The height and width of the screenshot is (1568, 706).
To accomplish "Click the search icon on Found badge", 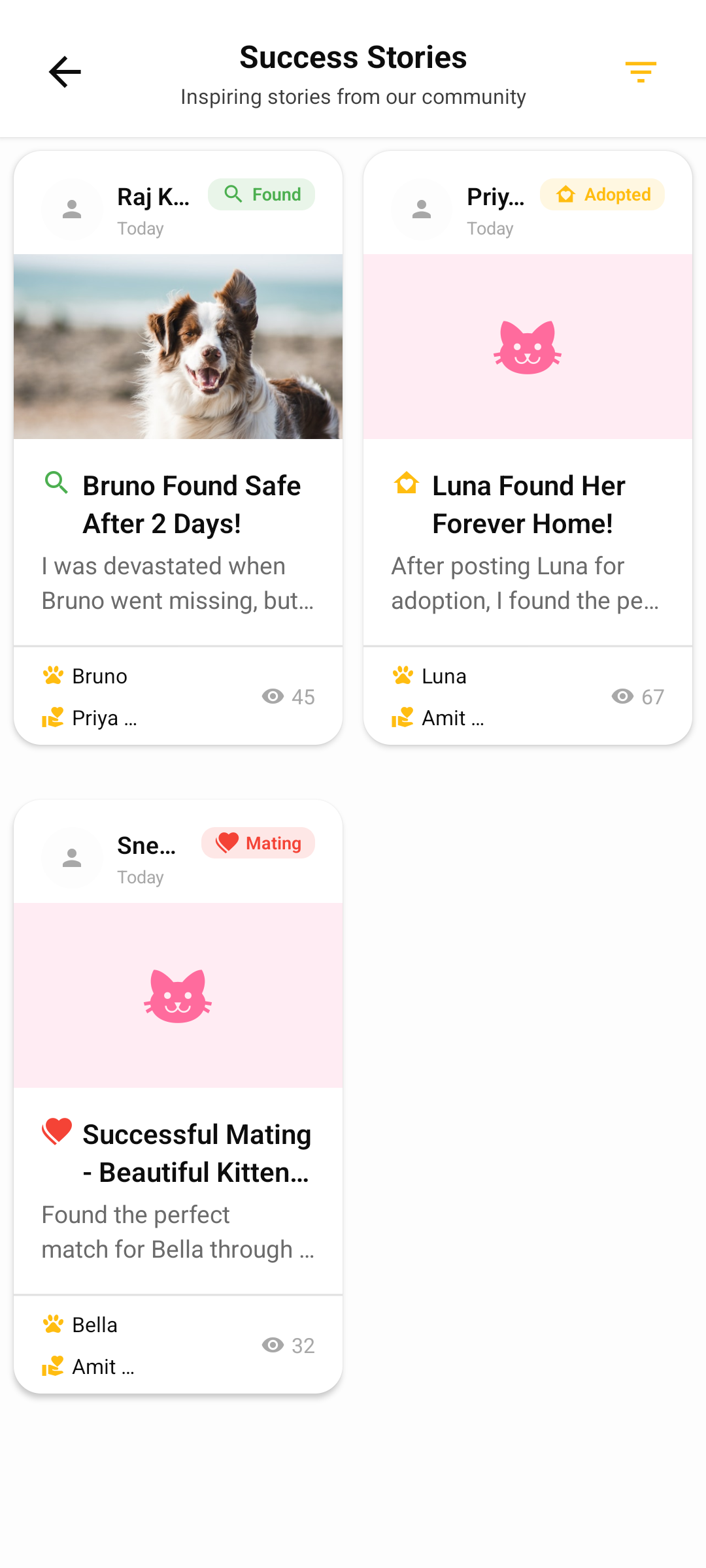I will [233, 193].
